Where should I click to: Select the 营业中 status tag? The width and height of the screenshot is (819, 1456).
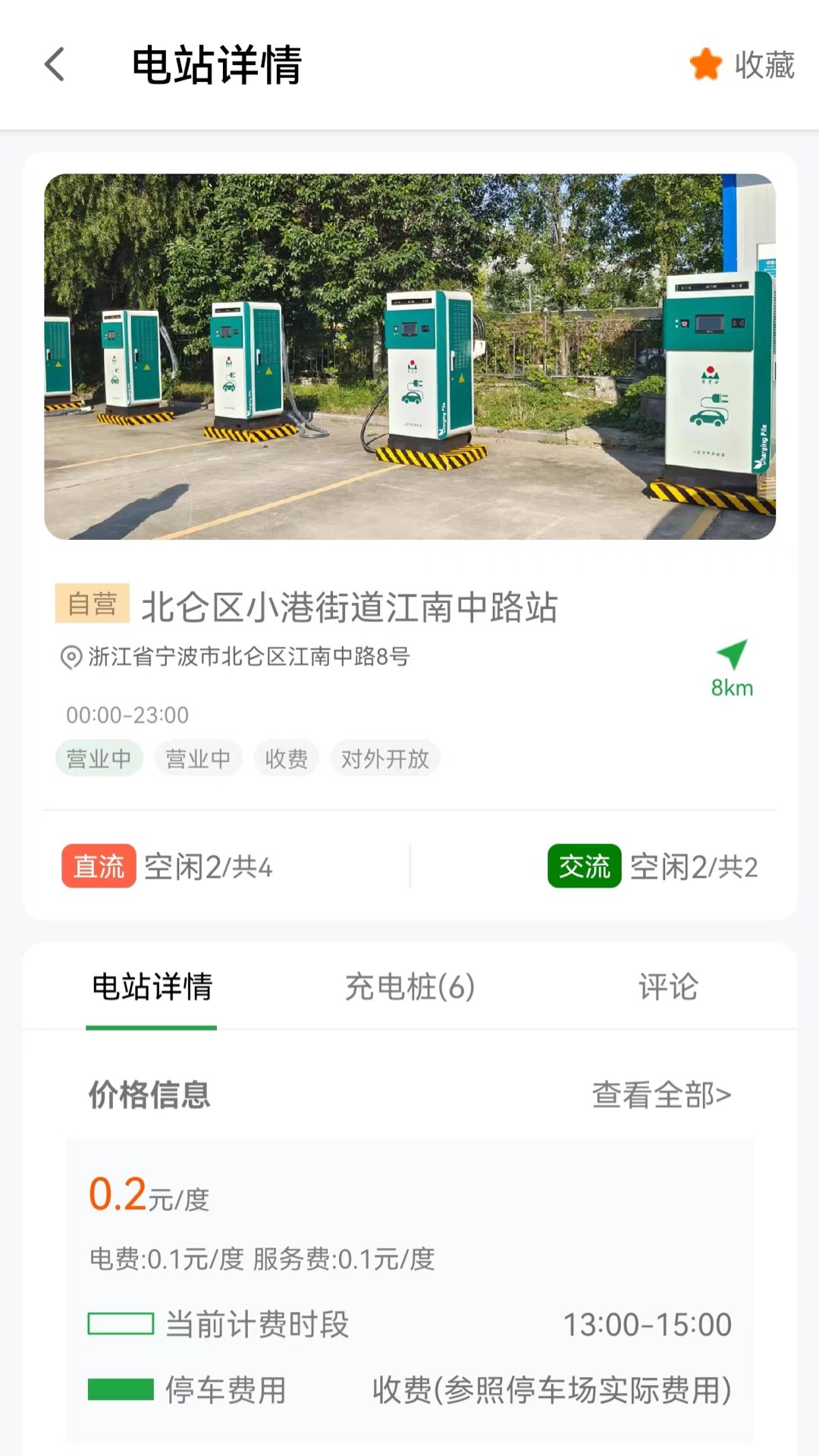tap(99, 758)
